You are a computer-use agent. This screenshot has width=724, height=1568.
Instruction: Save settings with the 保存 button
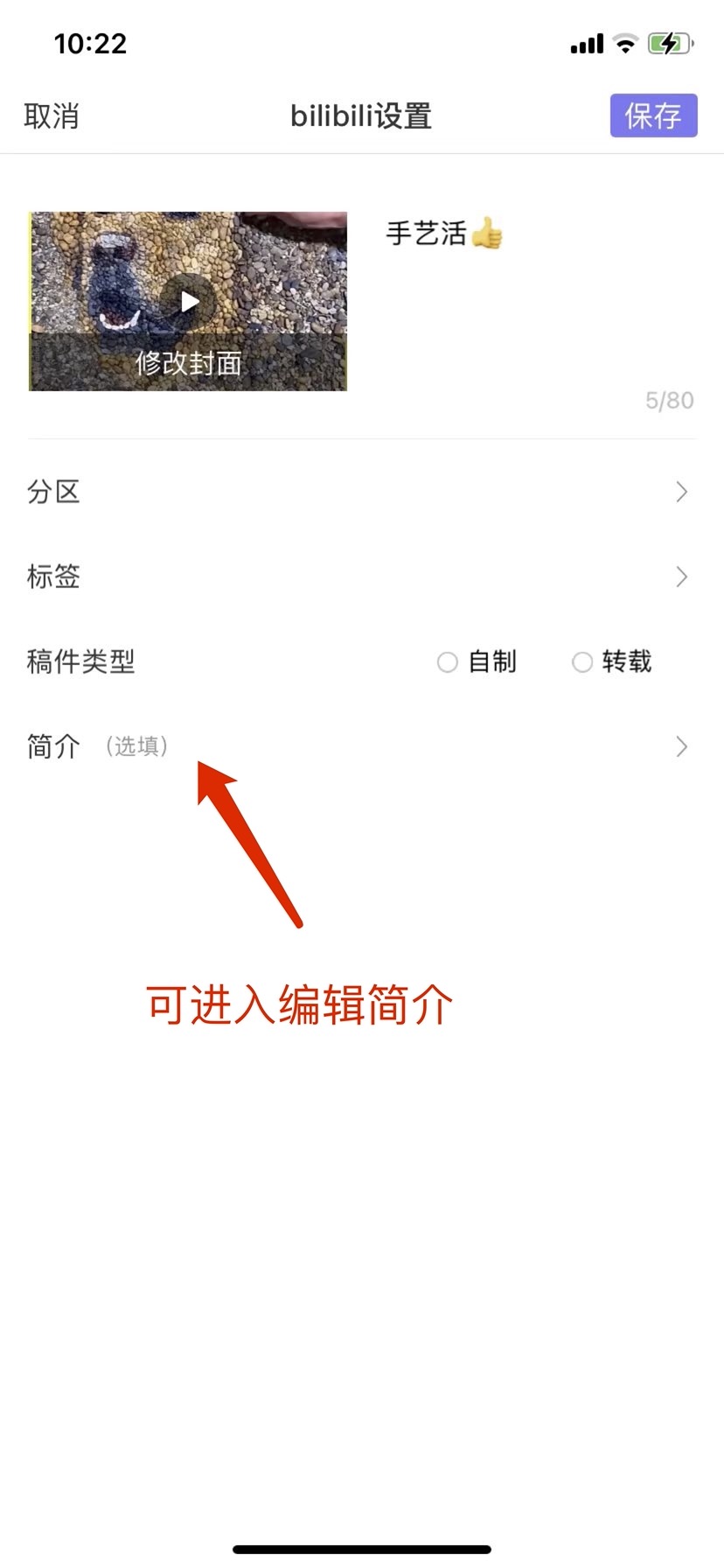[653, 115]
